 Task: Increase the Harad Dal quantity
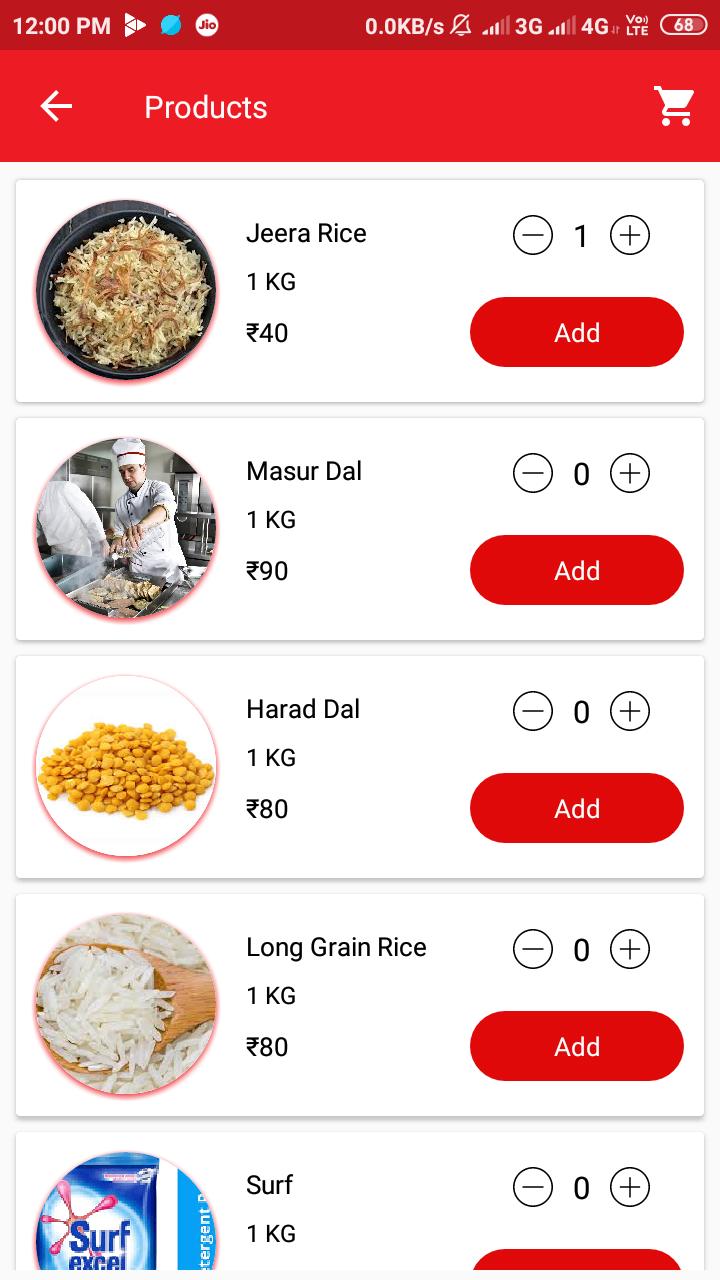tap(630, 712)
